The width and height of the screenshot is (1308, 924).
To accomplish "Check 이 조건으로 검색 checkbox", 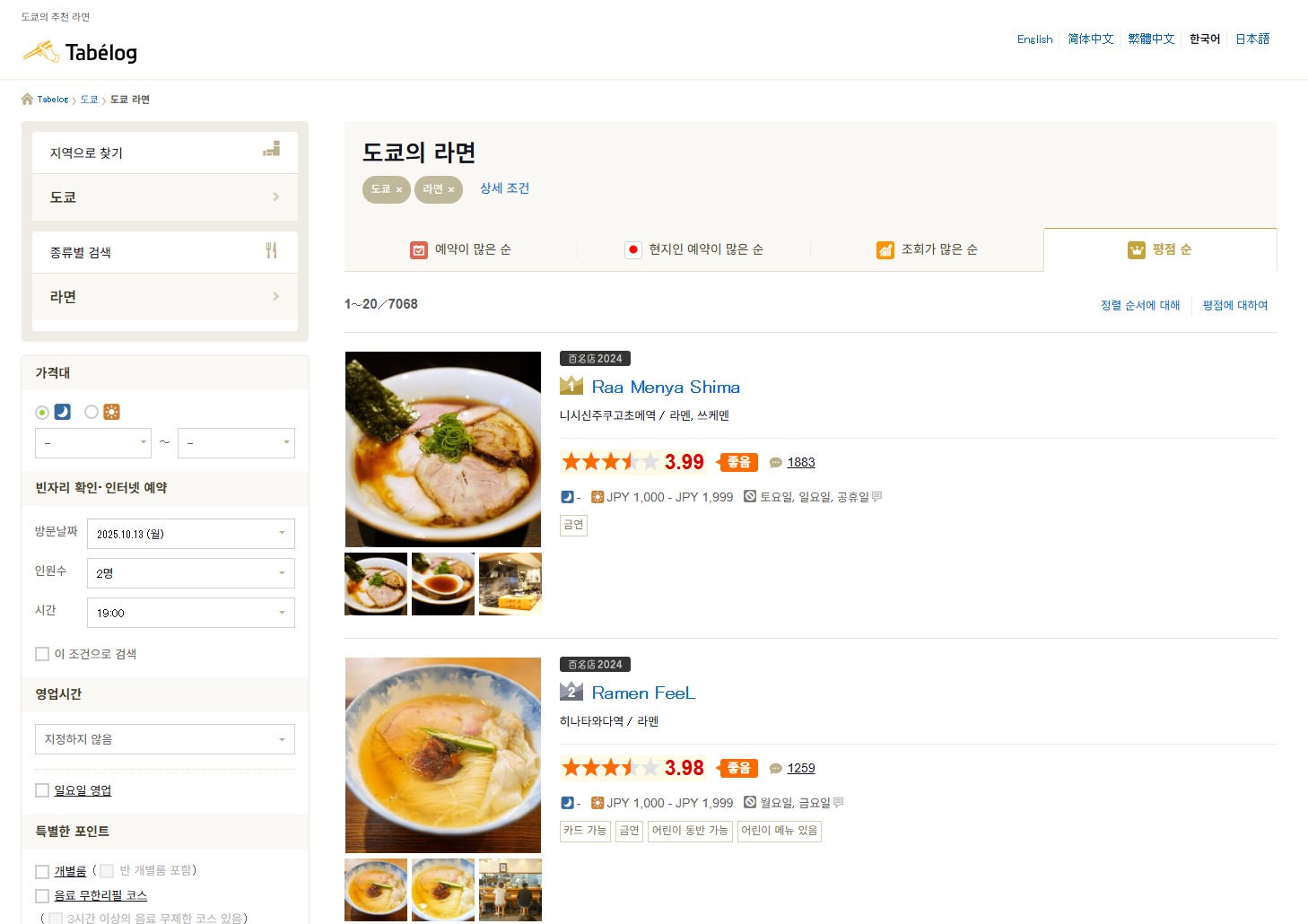I will [42, 654].
